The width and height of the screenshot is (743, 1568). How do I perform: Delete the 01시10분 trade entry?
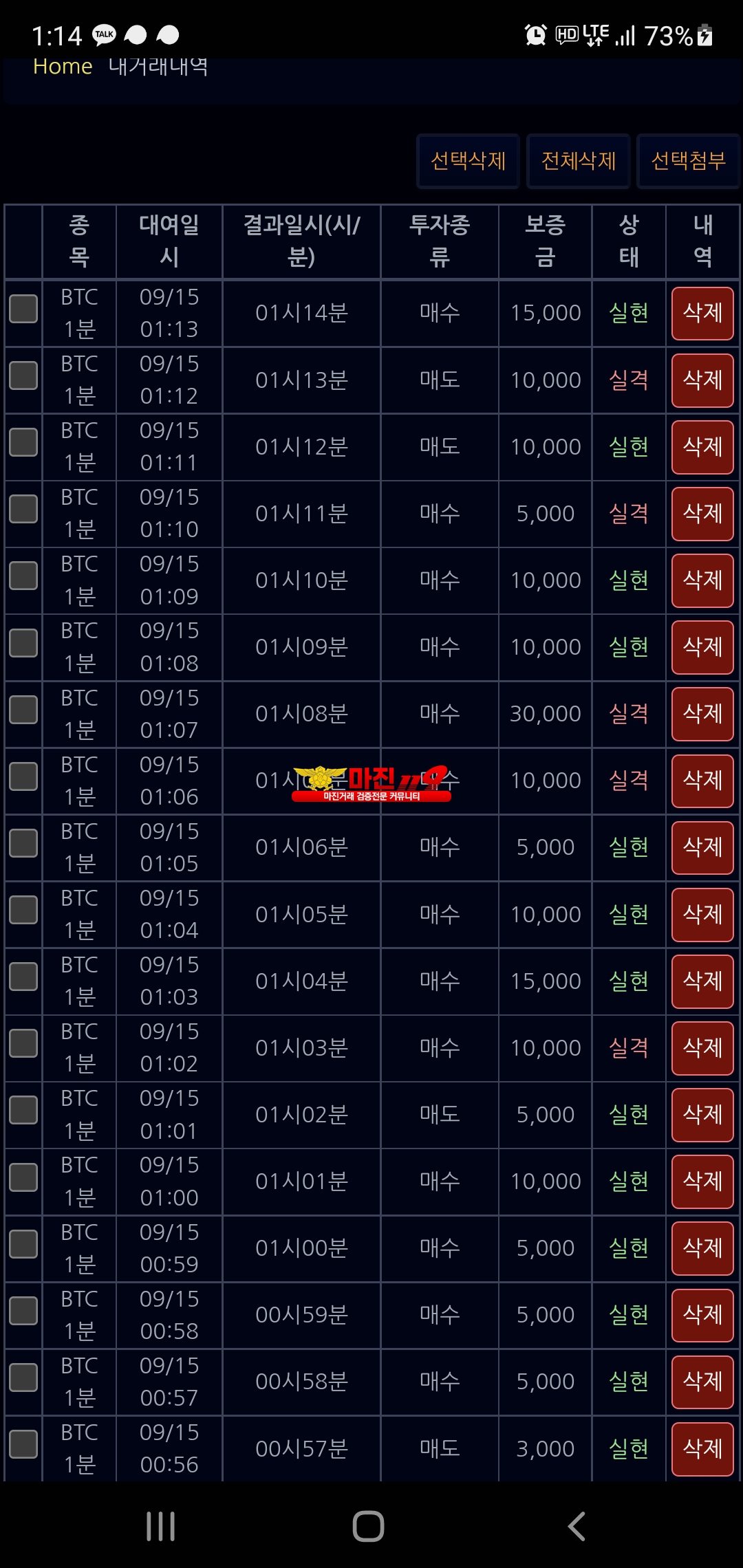coord(702,580)
